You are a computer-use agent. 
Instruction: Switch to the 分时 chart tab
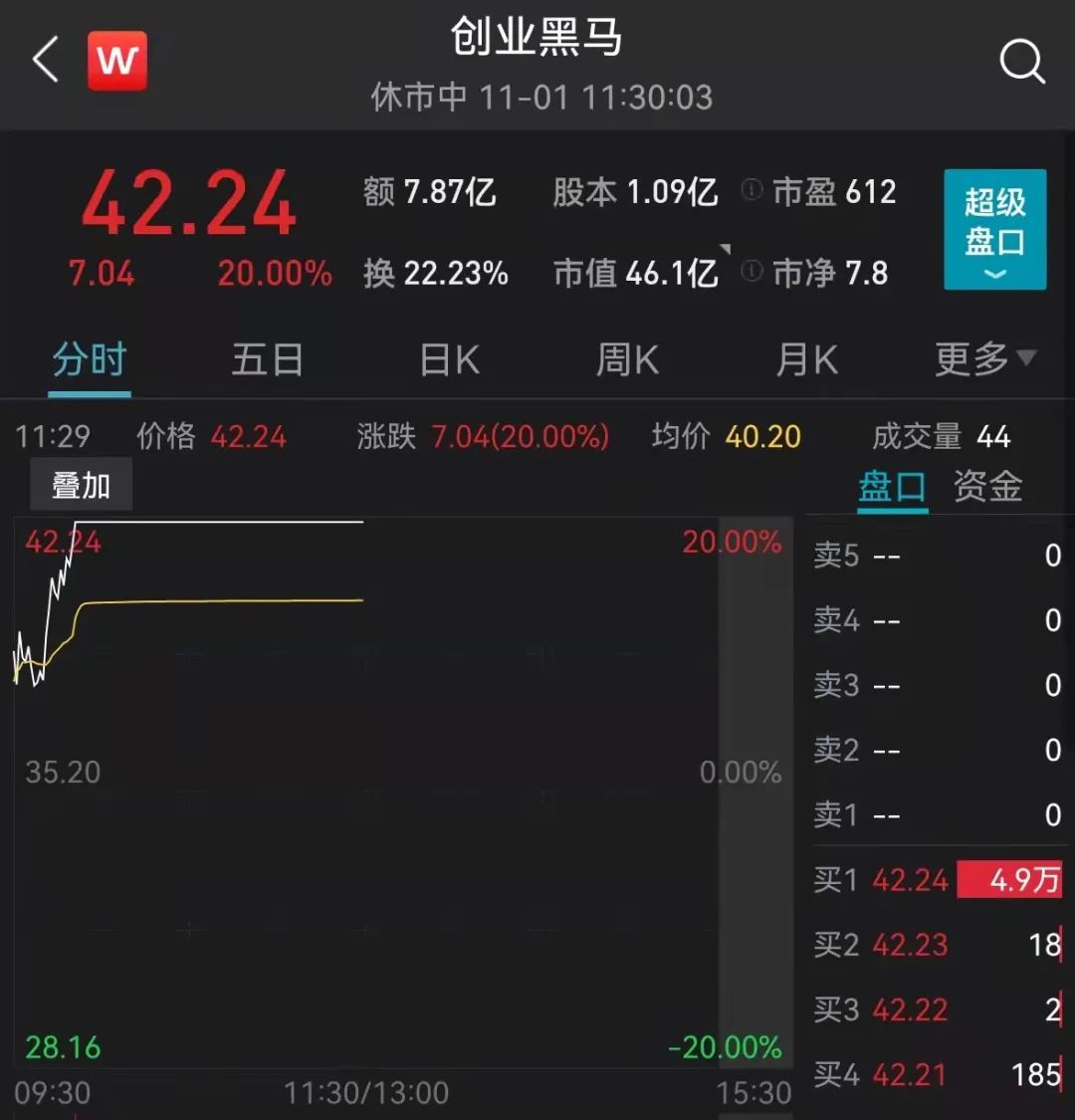90,360
